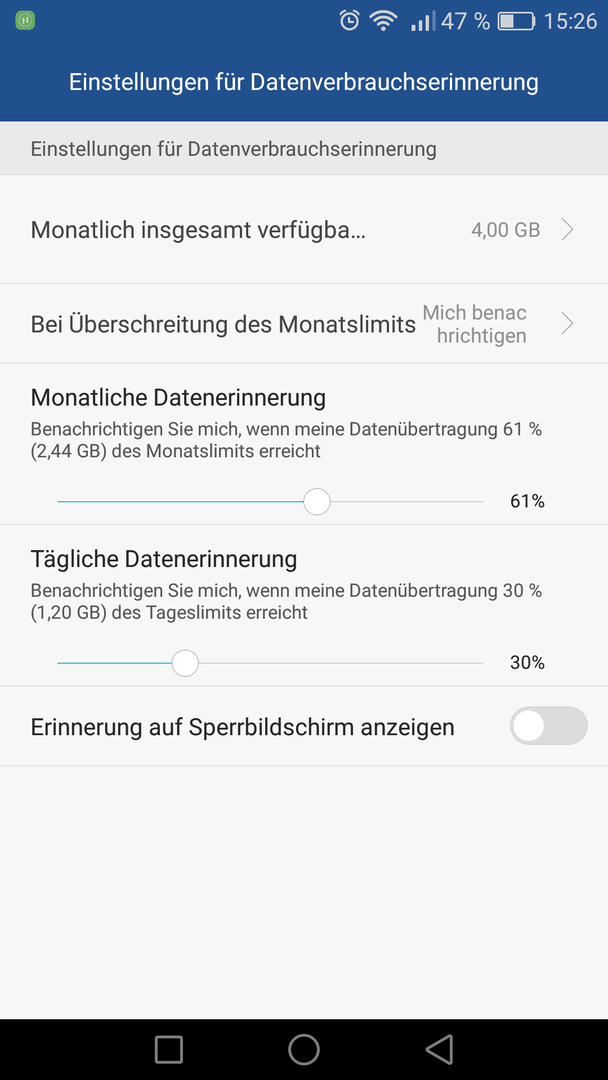The image size is (608, 1080).
Task: Open Monatlich insgesamt verfügbar data setting
Action: click(x=304, y=229)
